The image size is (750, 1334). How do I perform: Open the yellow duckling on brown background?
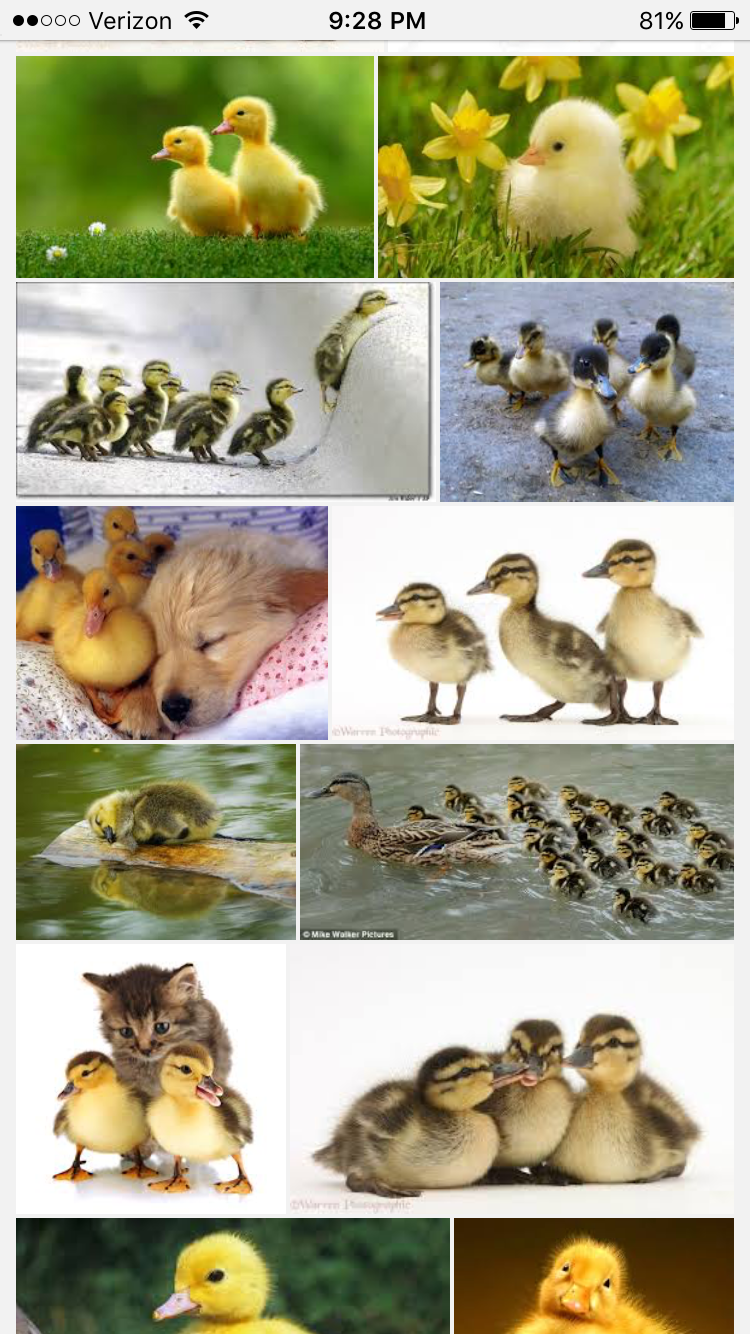[x=594, y=1276]
